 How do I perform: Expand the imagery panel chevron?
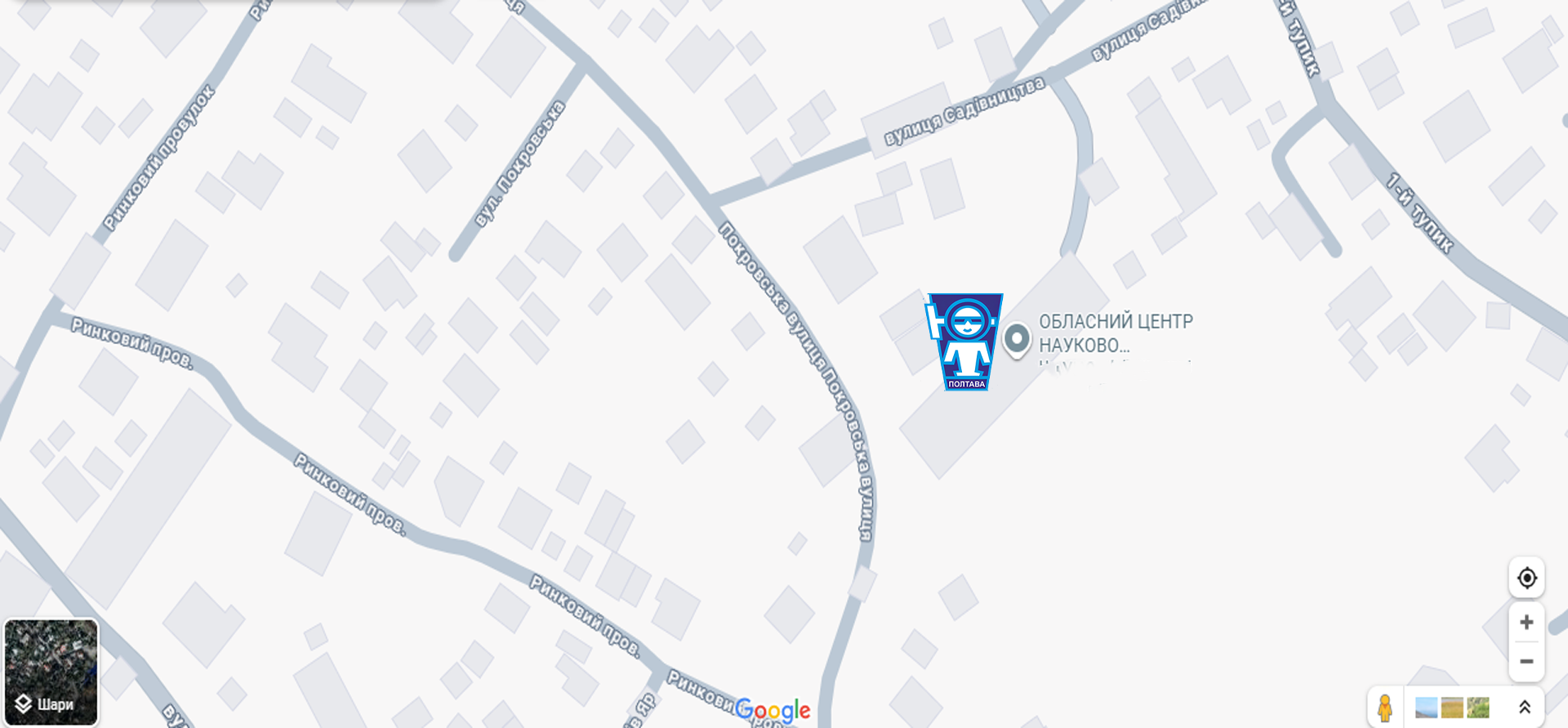(x=1524, y=708)
